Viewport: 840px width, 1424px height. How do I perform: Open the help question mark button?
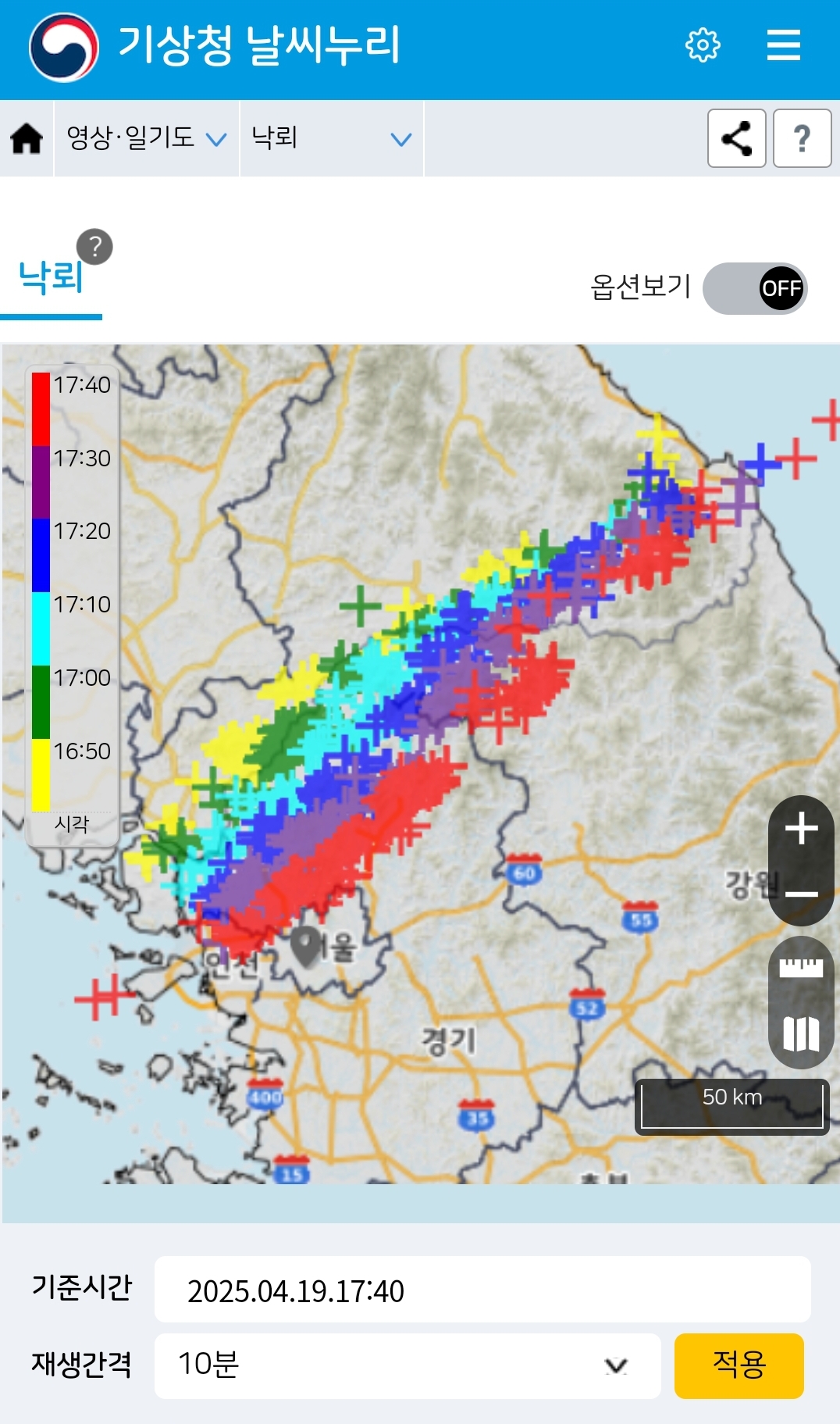click(802, 138)
